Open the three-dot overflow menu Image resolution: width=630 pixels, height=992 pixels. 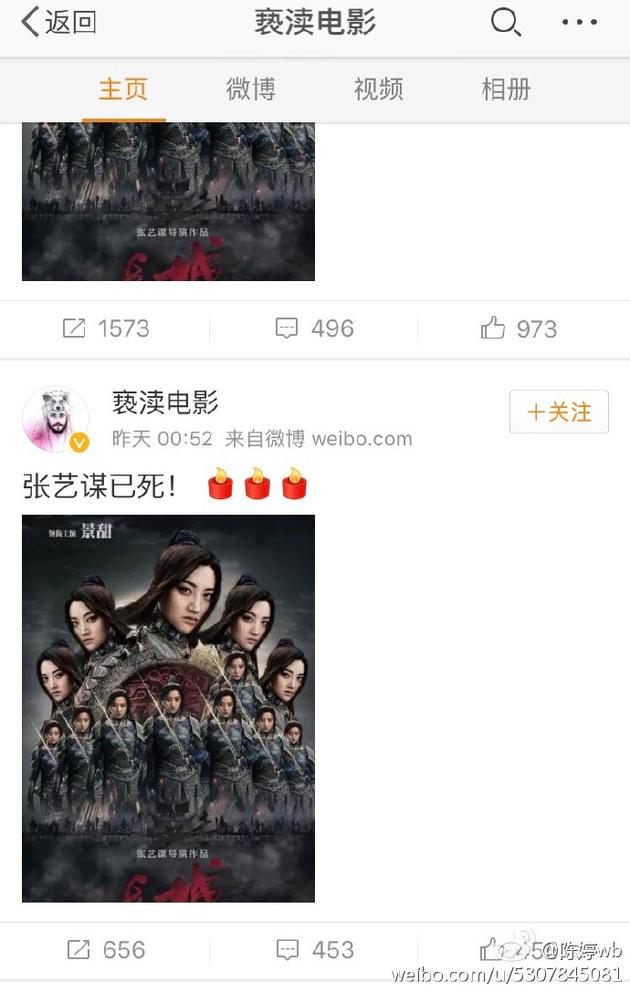[x=579, y=22]
